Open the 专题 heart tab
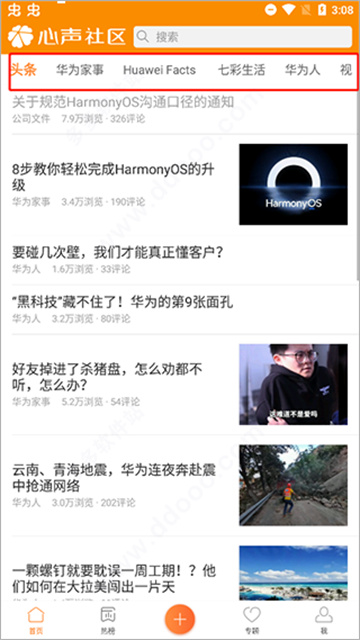 click(x=252, y=620)
